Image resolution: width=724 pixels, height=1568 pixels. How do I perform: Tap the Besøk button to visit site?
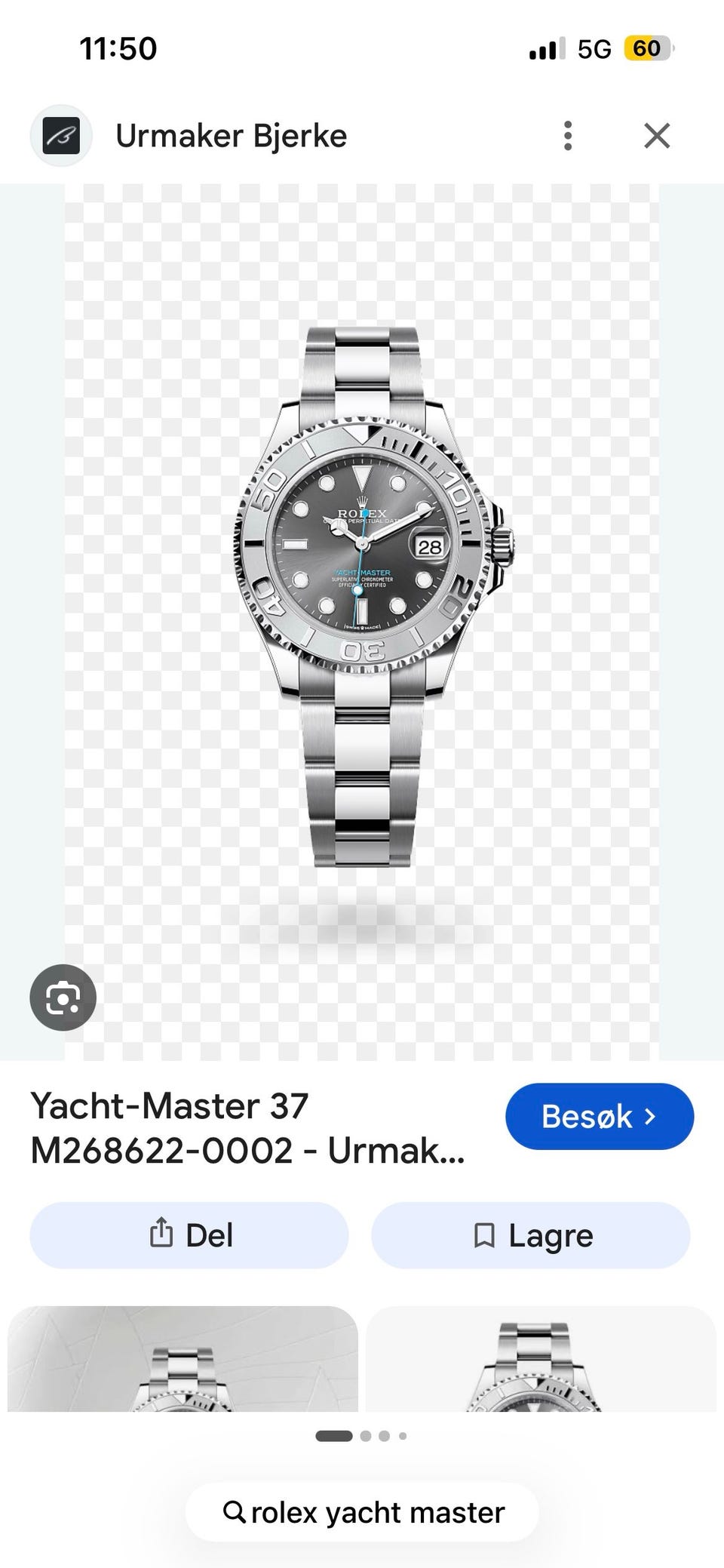(x=600, y=1116)
